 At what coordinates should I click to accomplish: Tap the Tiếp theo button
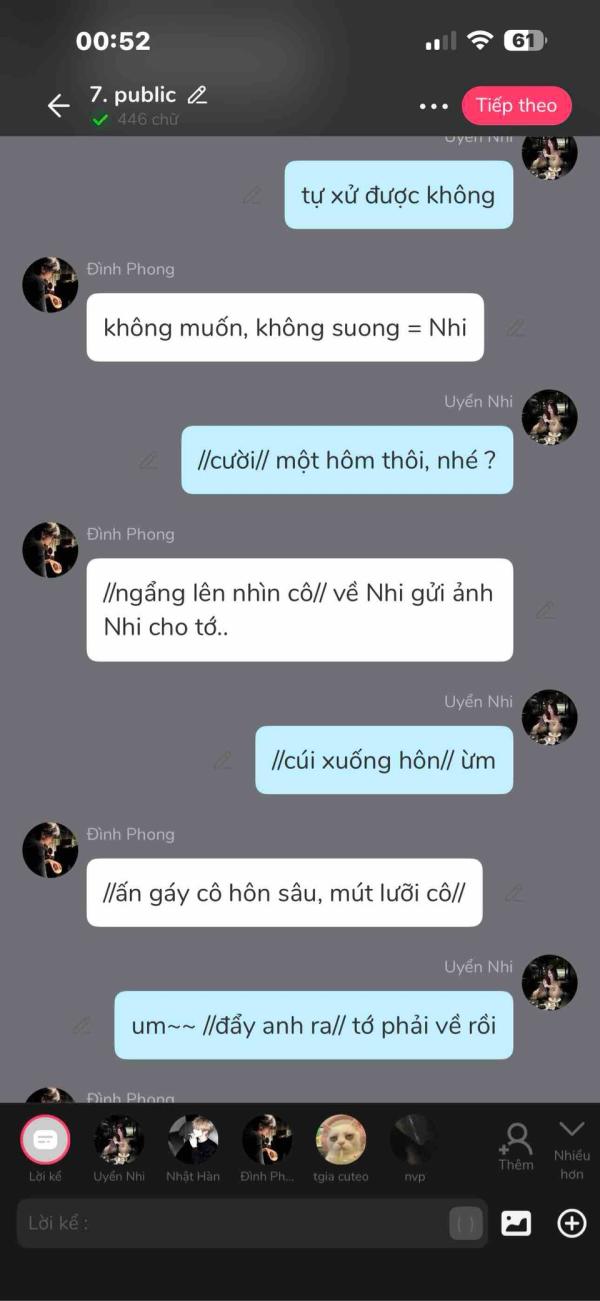(516, 105)
